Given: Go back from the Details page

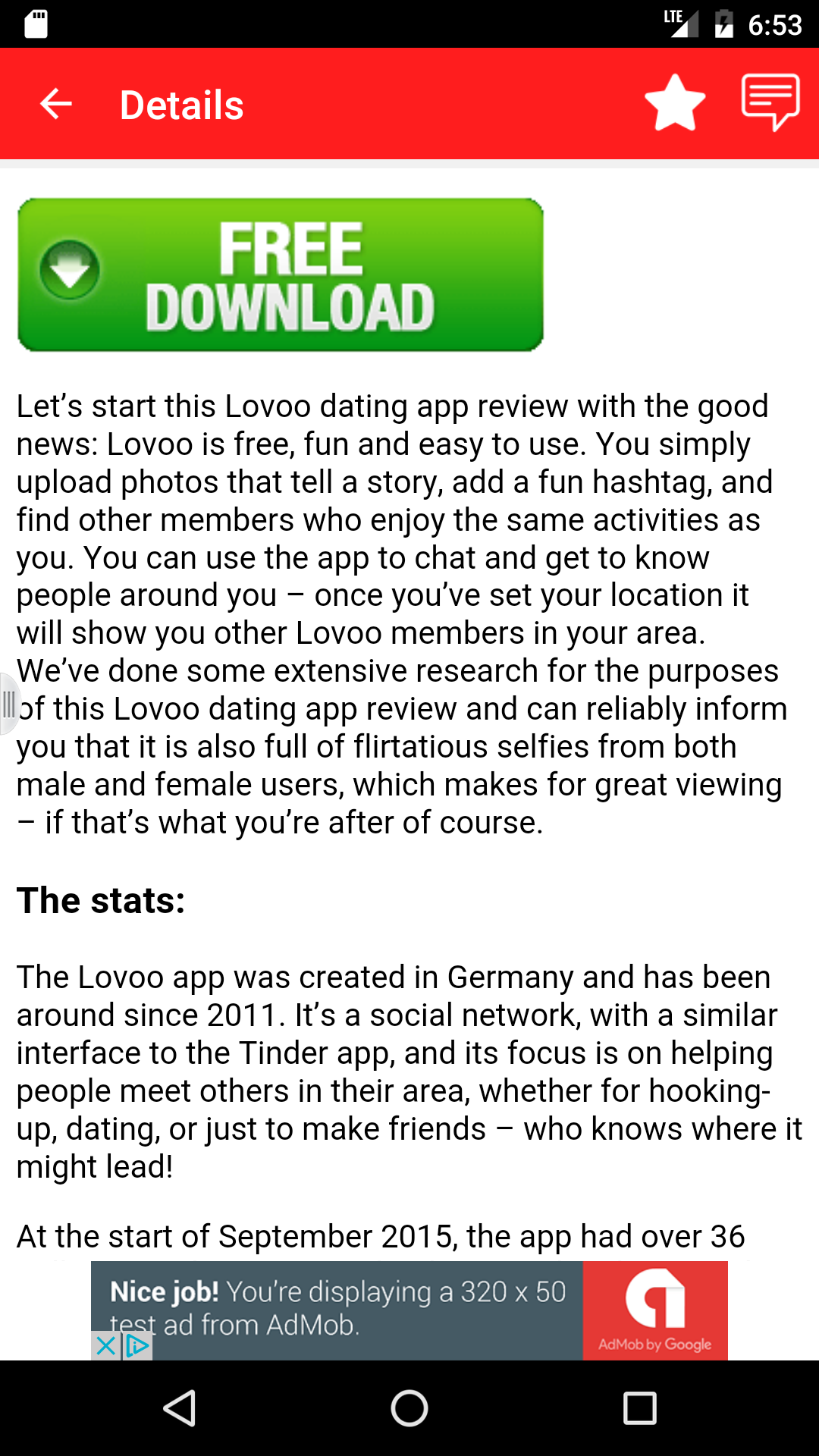Looking at the screenshot, I should [56, 104].
